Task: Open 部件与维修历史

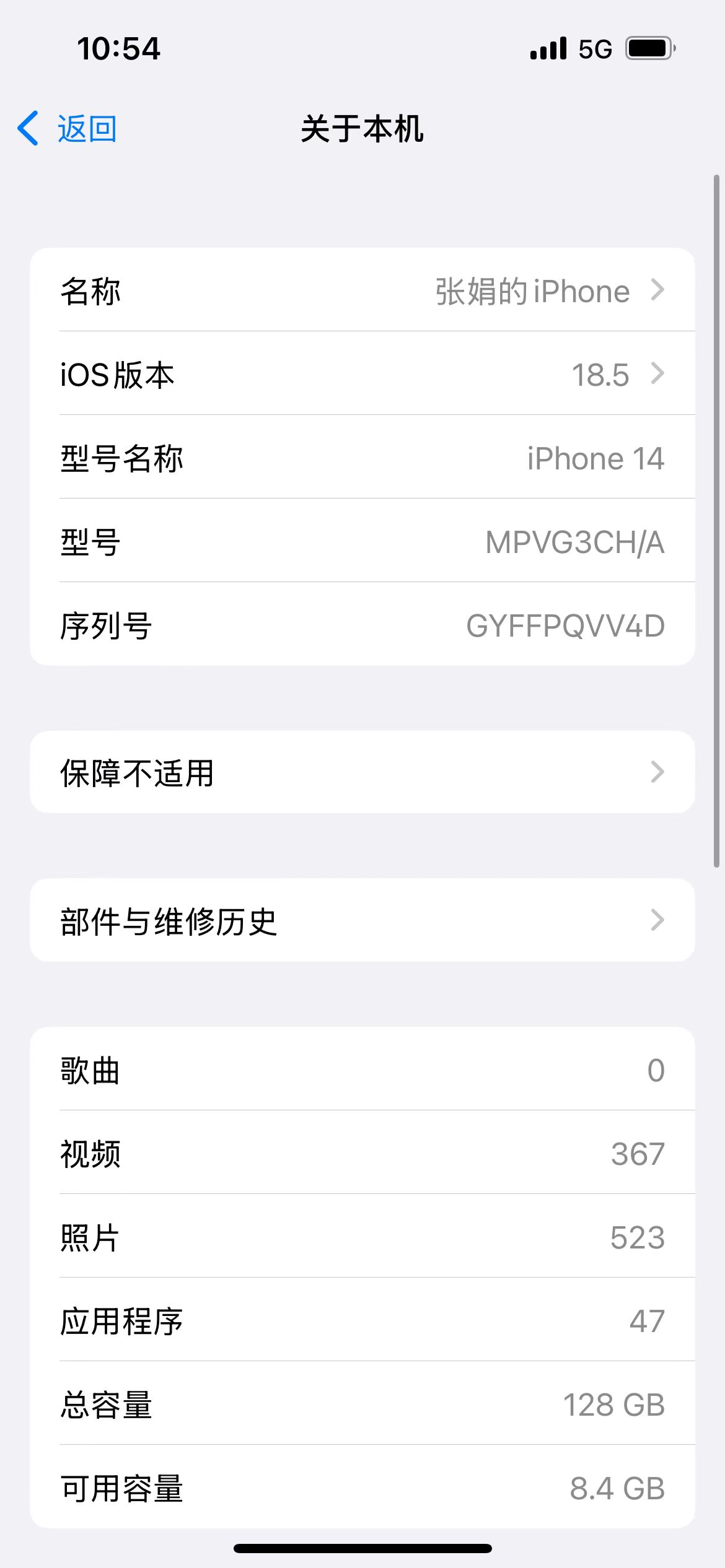Action: point(362,921)
